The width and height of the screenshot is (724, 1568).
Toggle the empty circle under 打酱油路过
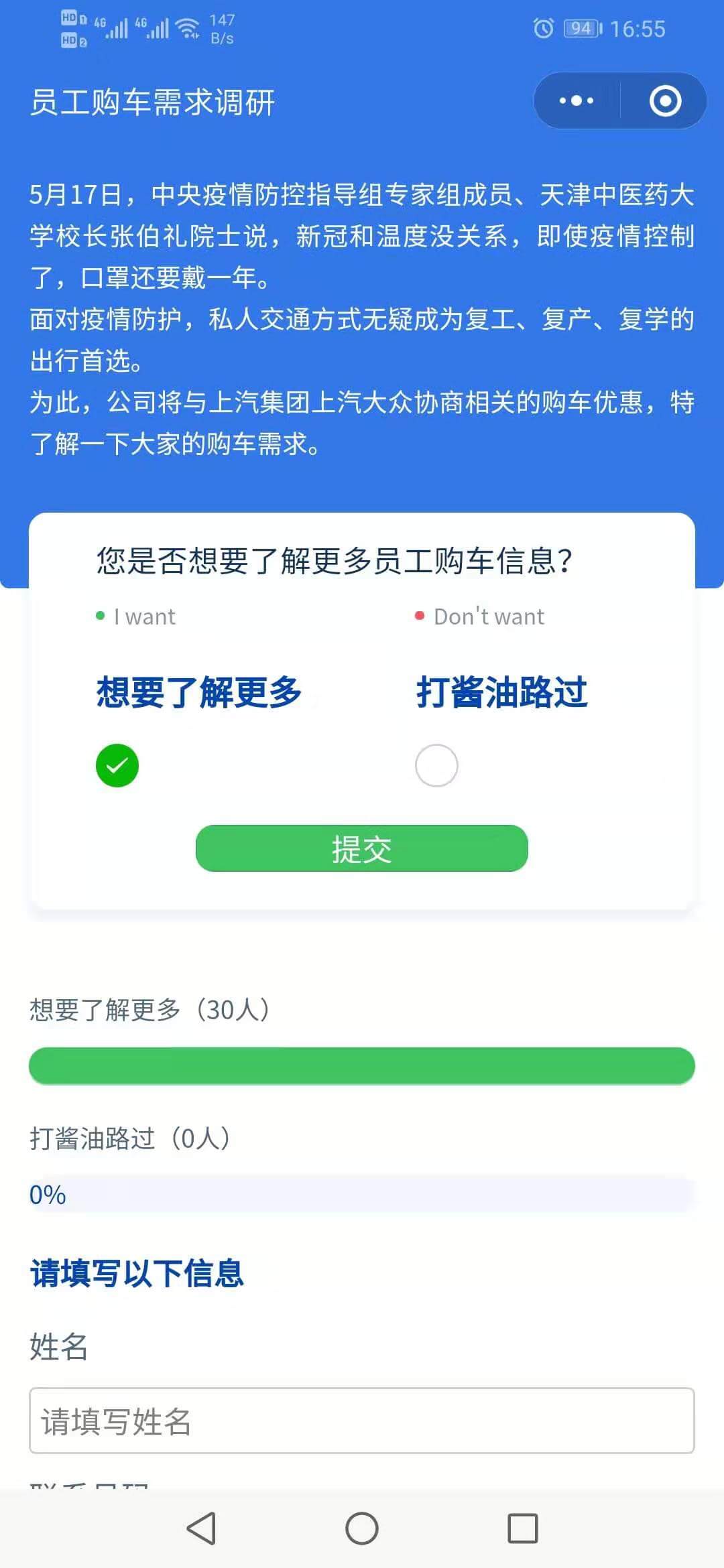(x=436, y=765)
